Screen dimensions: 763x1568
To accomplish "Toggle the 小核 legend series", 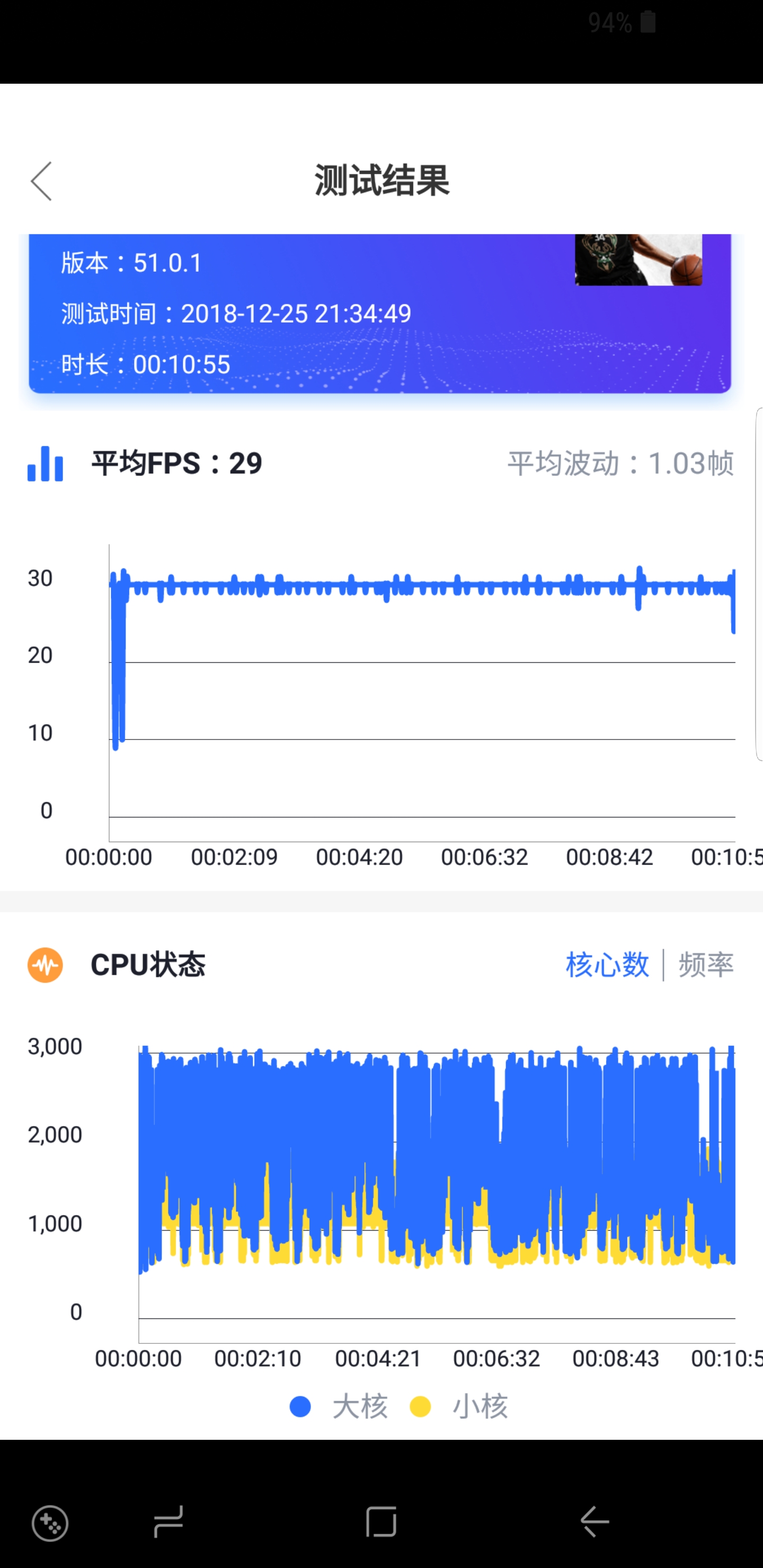I will (x=458, y=1406).
